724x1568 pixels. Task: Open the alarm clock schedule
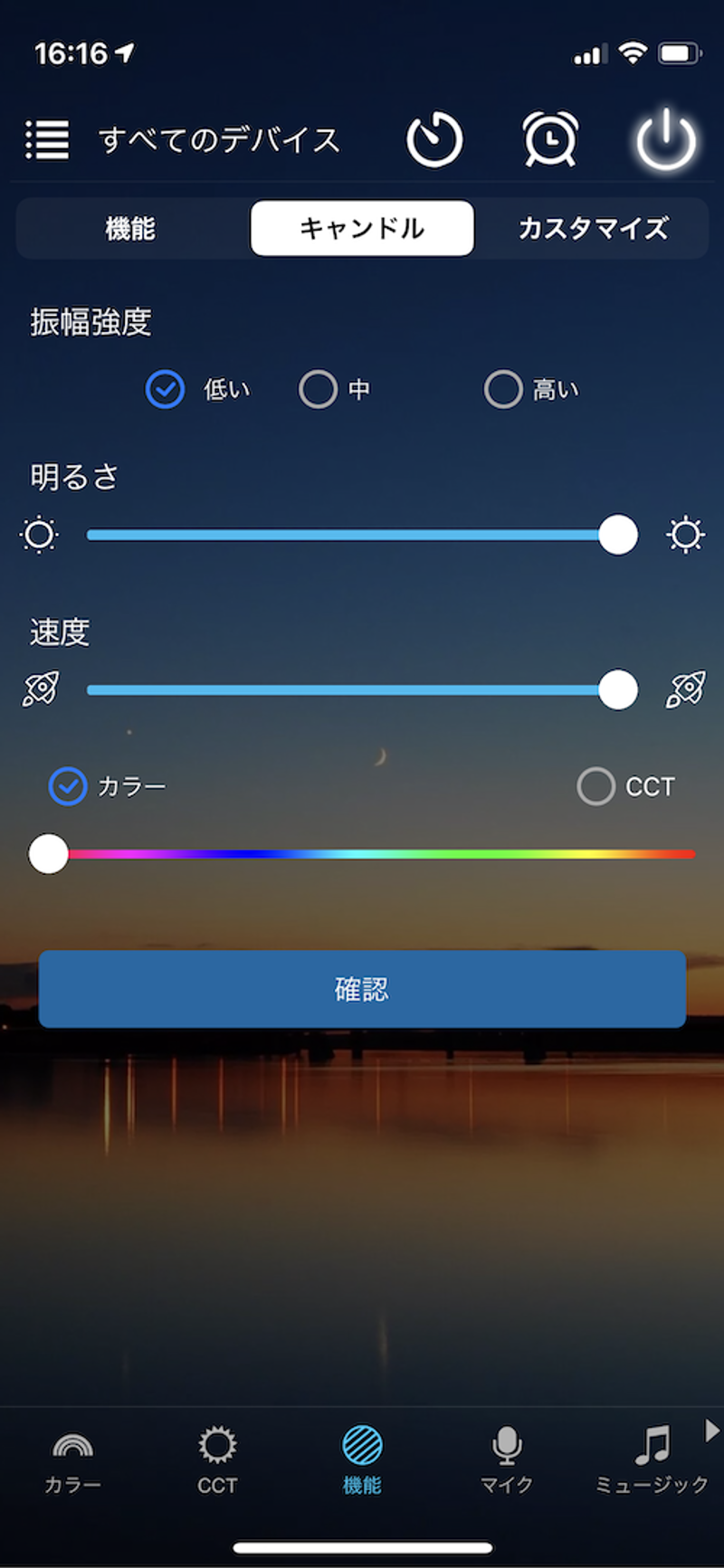pos(550,140)
